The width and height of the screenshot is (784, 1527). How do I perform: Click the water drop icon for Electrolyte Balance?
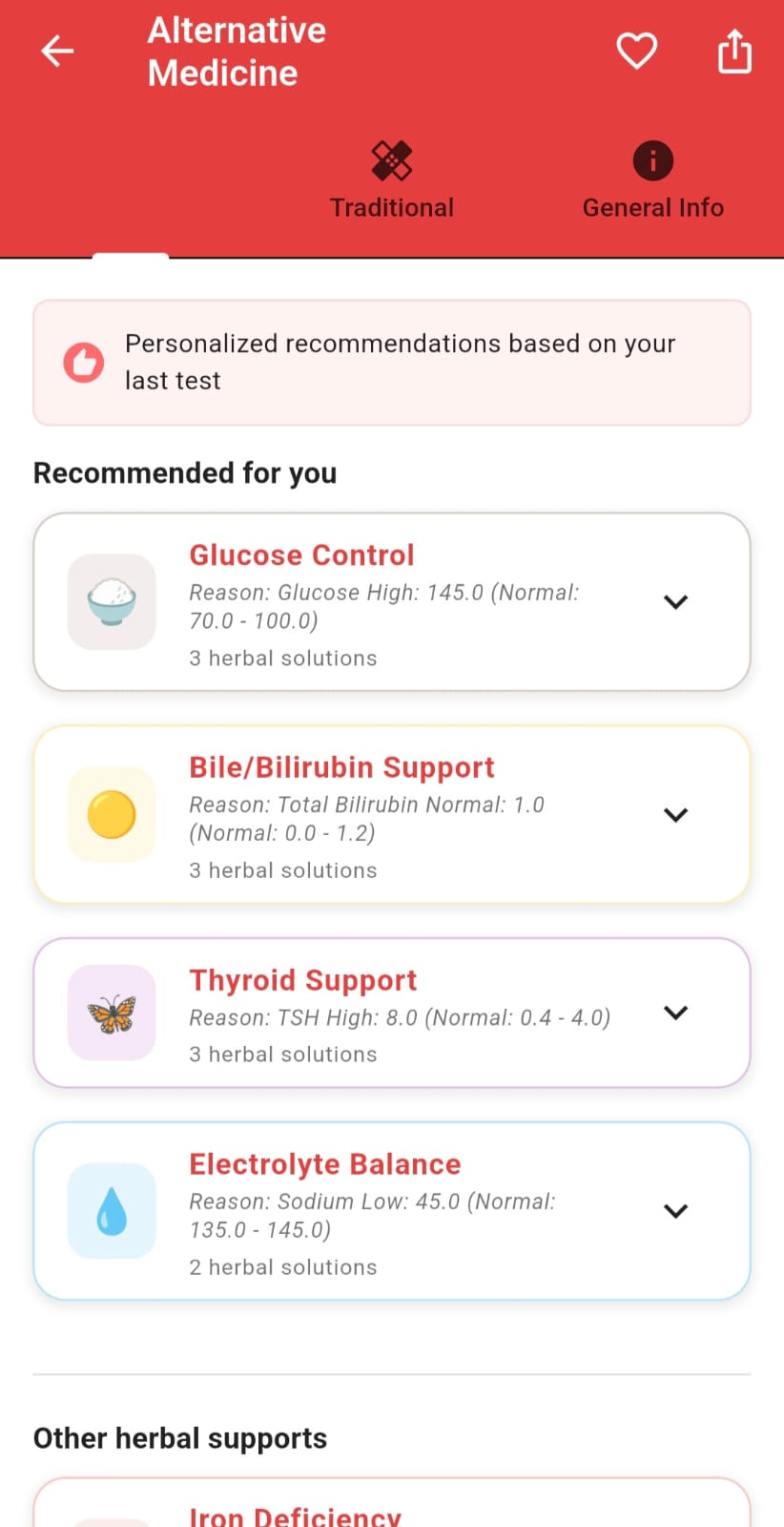point(112,1210)
